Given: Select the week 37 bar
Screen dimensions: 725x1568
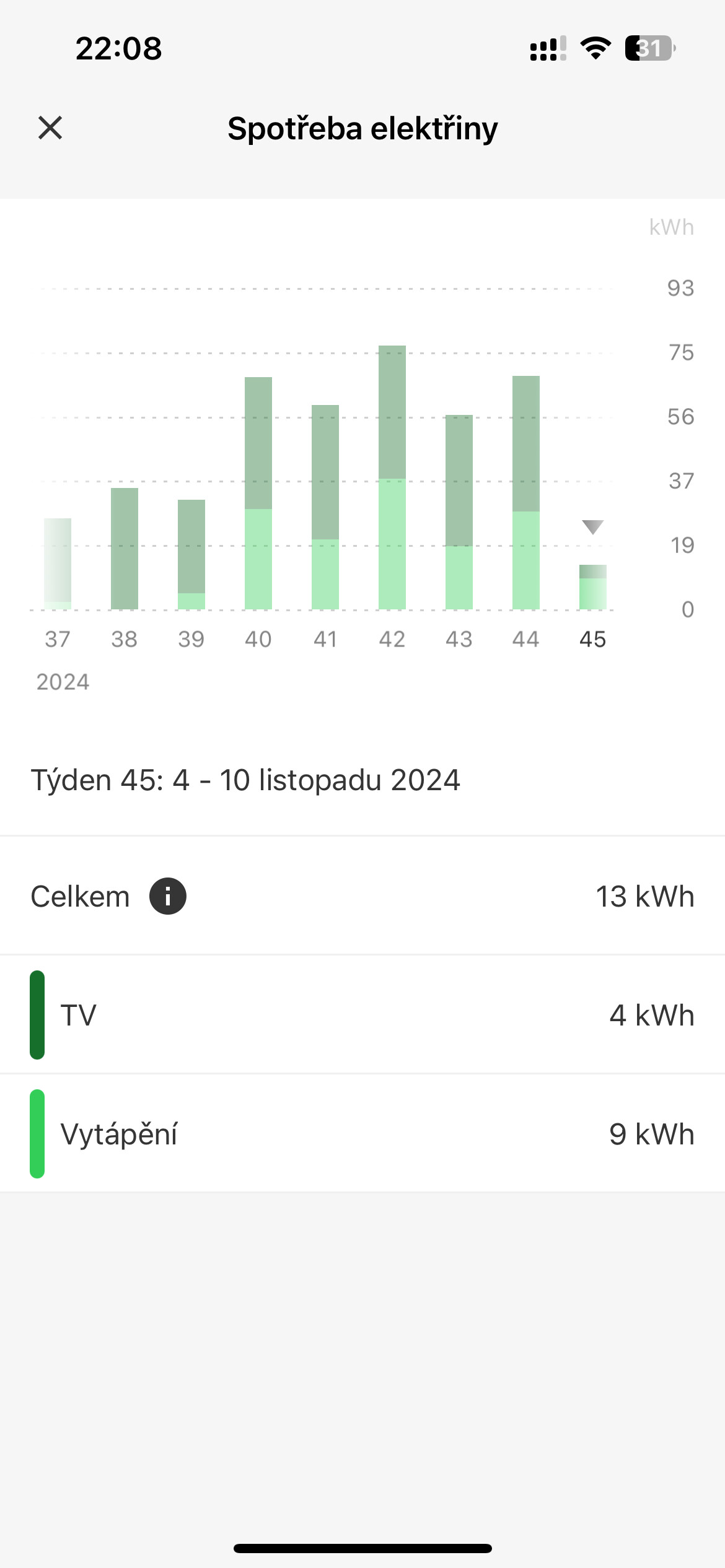Looking at the screenshot, I should pos(58,564).
